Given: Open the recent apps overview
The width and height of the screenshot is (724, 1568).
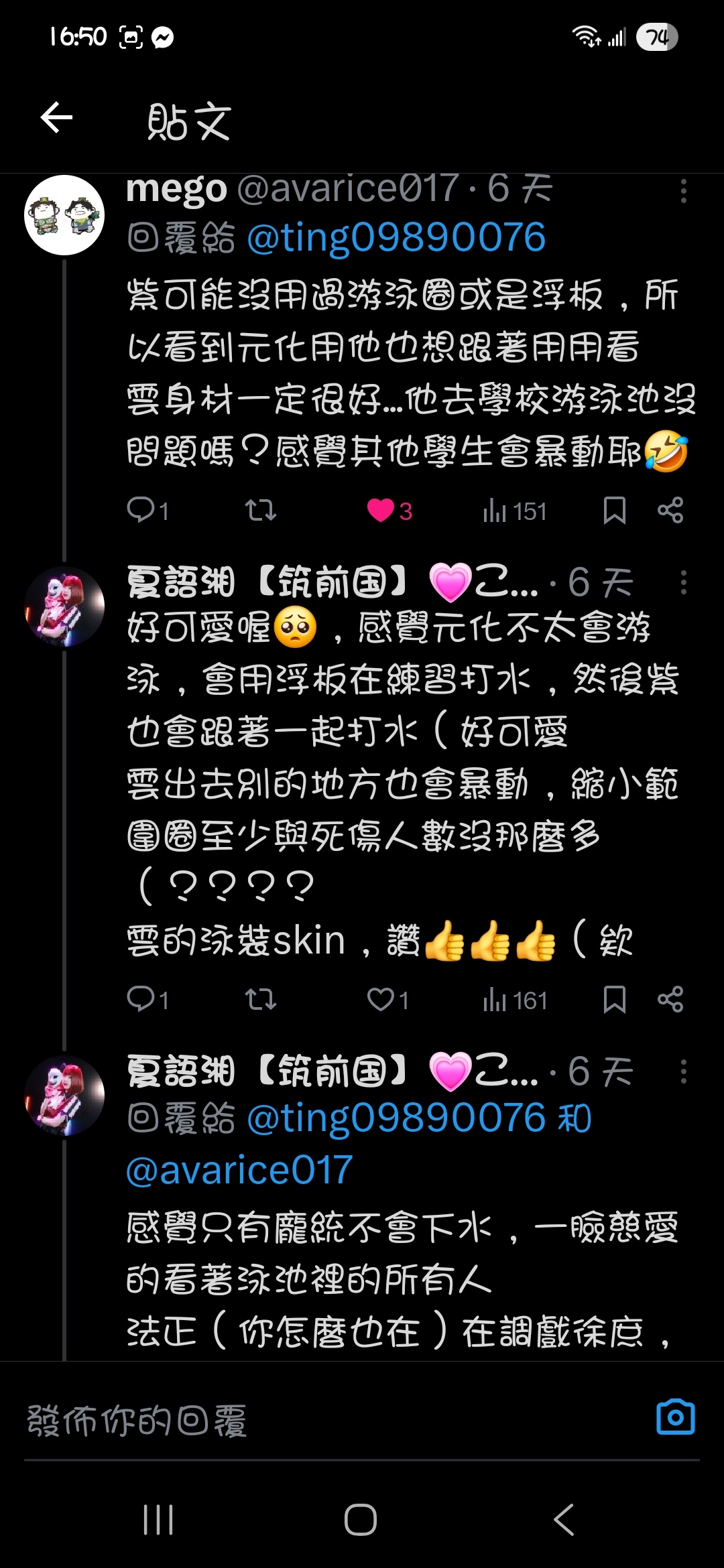Looking at the screenshot, I should 158,1520.
